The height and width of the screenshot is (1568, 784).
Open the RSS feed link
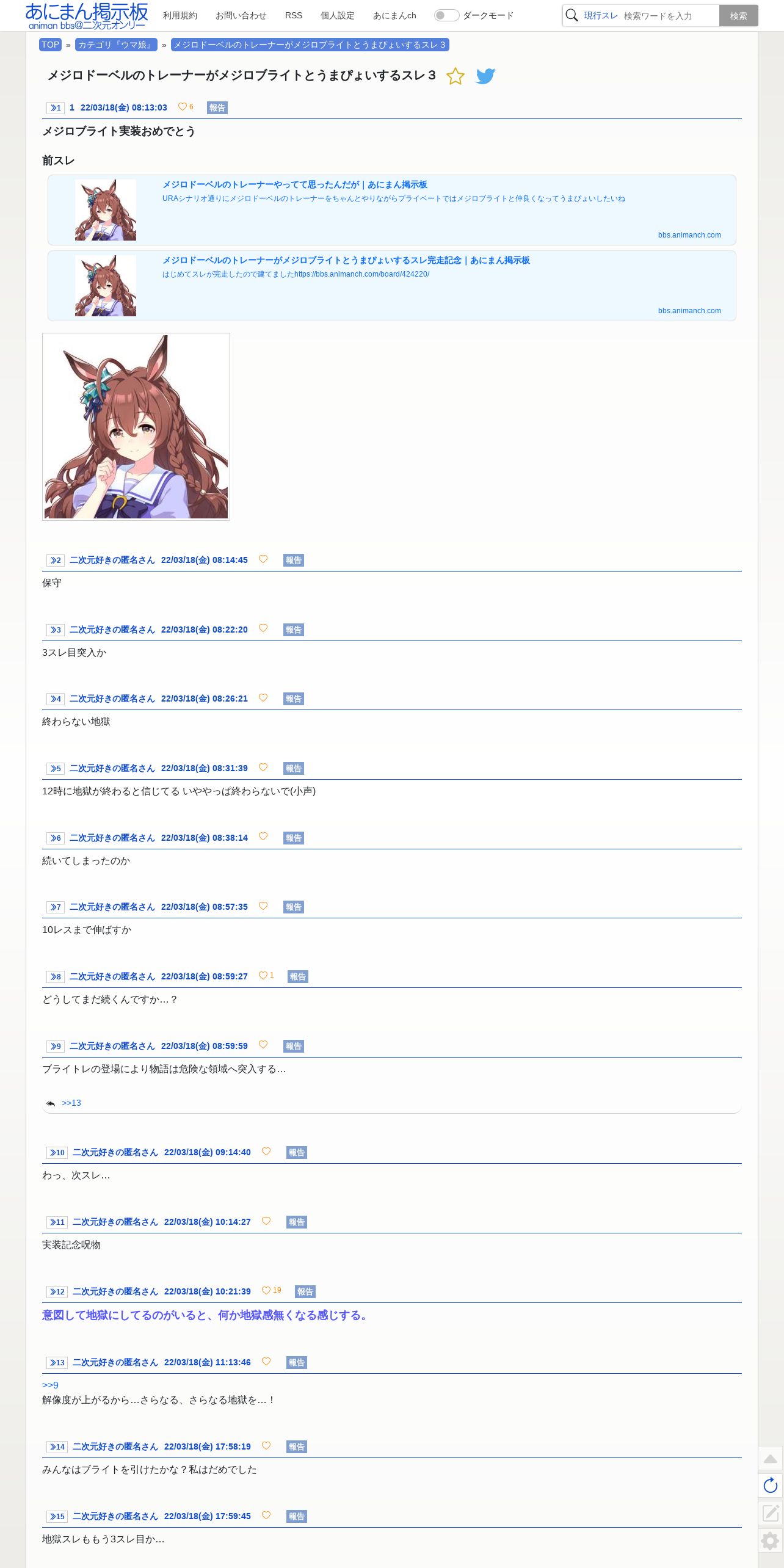(294, 15)
